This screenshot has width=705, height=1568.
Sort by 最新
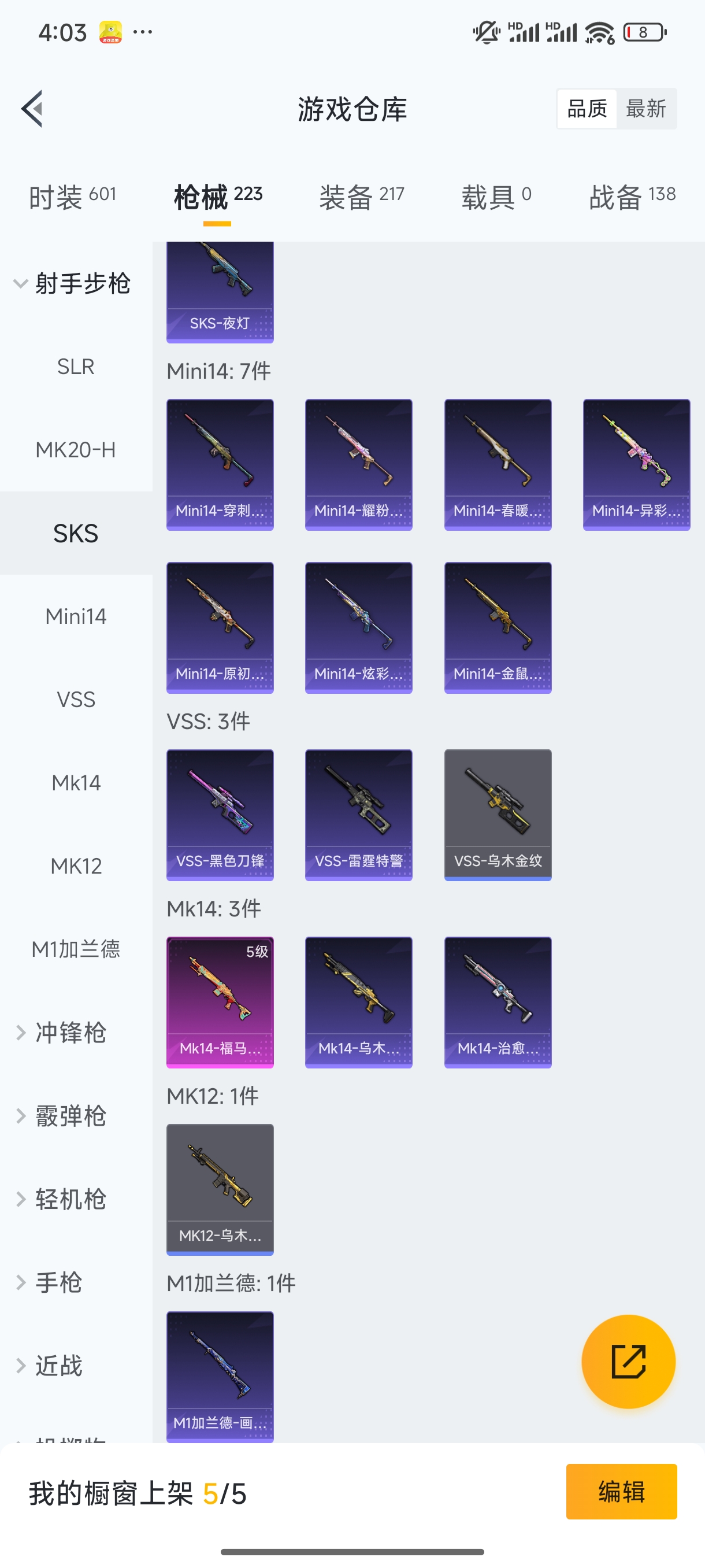[645, 109]
